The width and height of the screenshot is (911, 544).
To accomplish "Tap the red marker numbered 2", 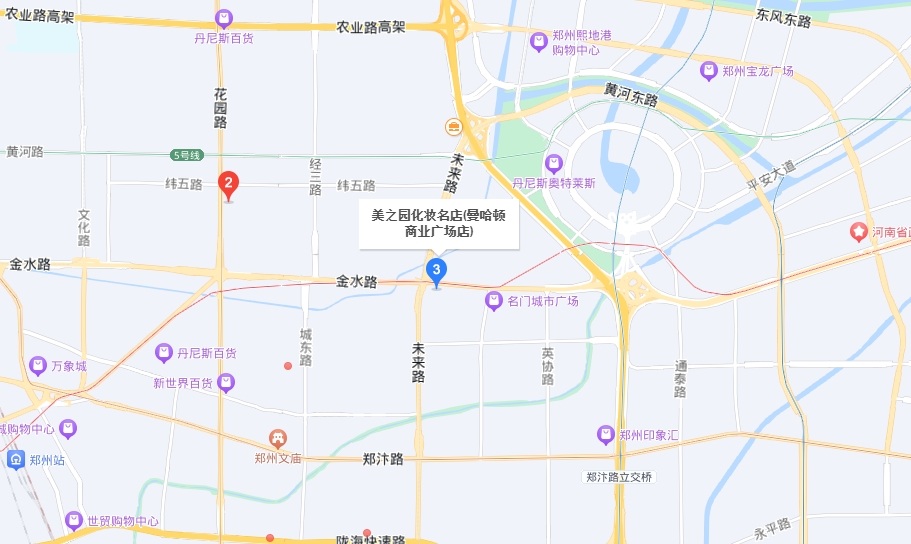I will [x=229, y=184].
